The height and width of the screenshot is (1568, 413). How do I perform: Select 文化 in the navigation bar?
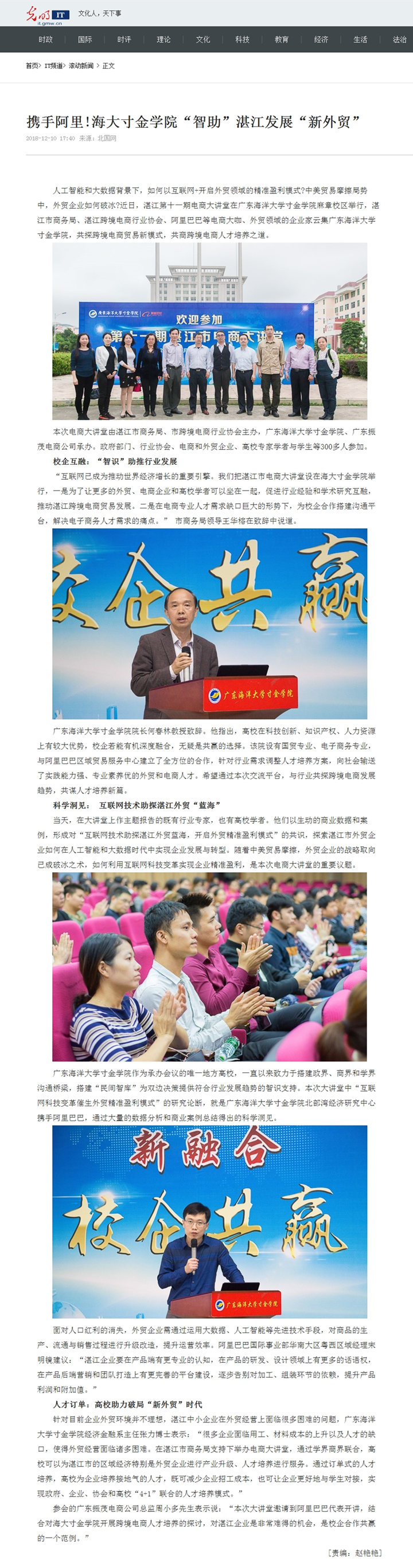pyautogui.click(x=203, y=40)
